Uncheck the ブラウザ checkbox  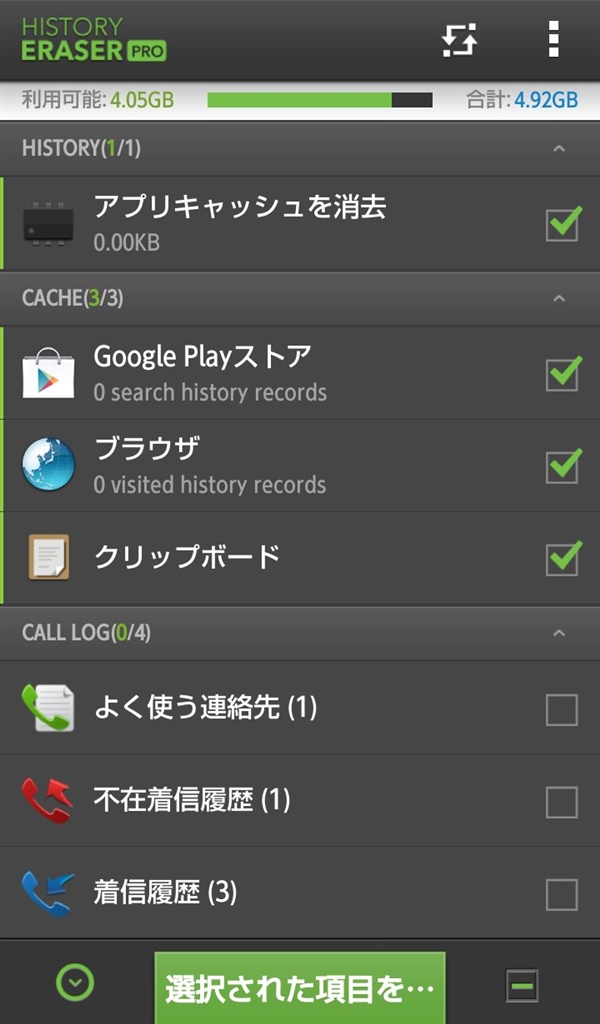[562, 466]
